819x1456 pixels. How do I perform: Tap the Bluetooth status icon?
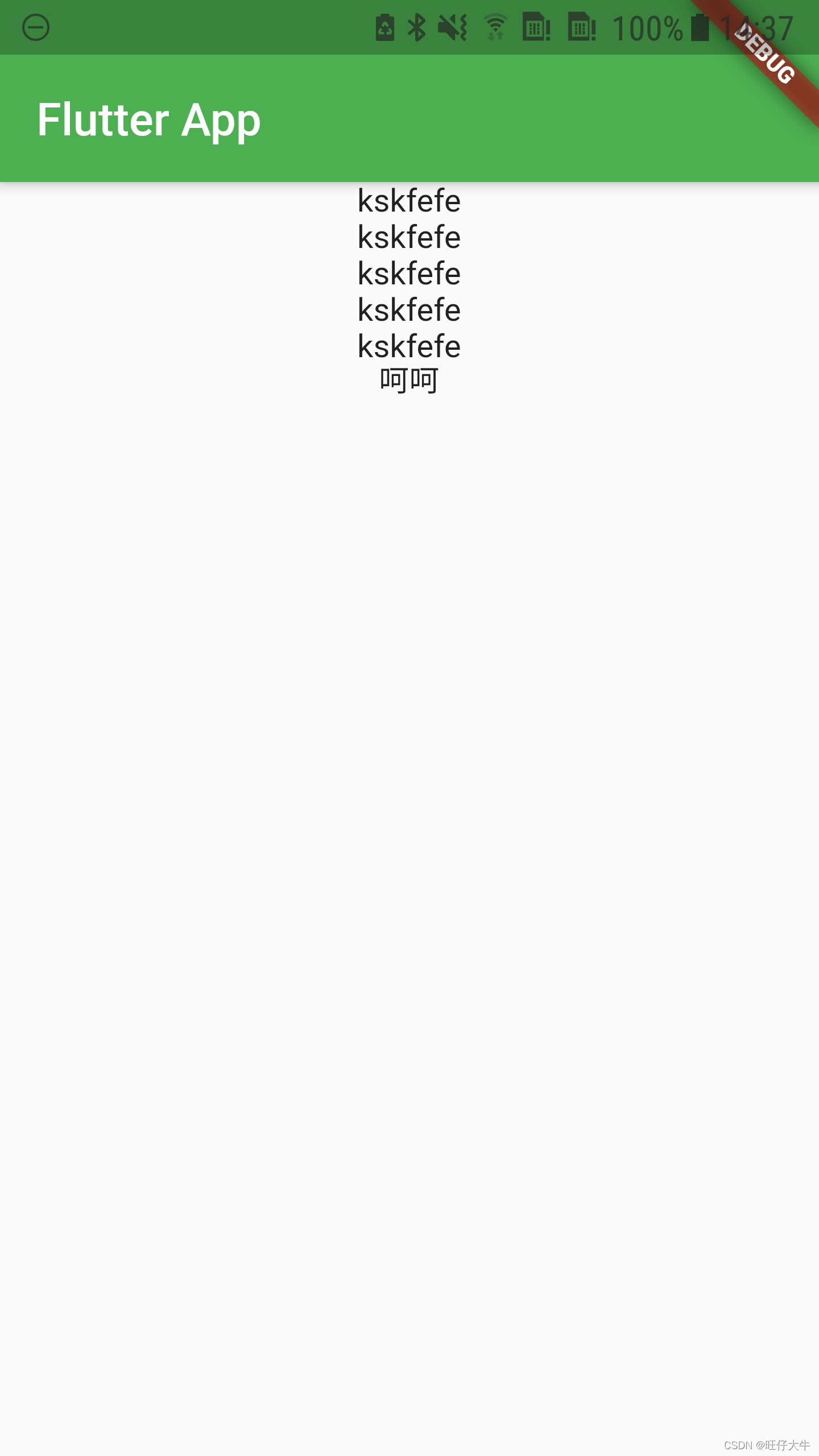click(417, 26)
